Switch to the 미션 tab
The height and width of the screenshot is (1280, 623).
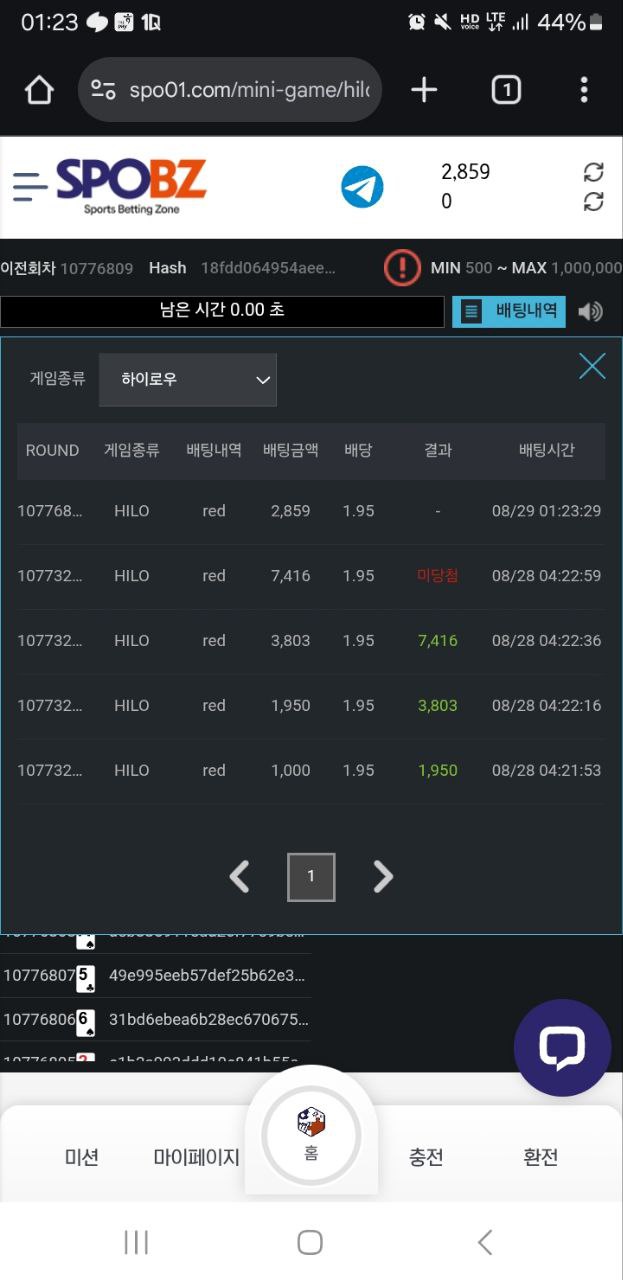pos(81,1157)
